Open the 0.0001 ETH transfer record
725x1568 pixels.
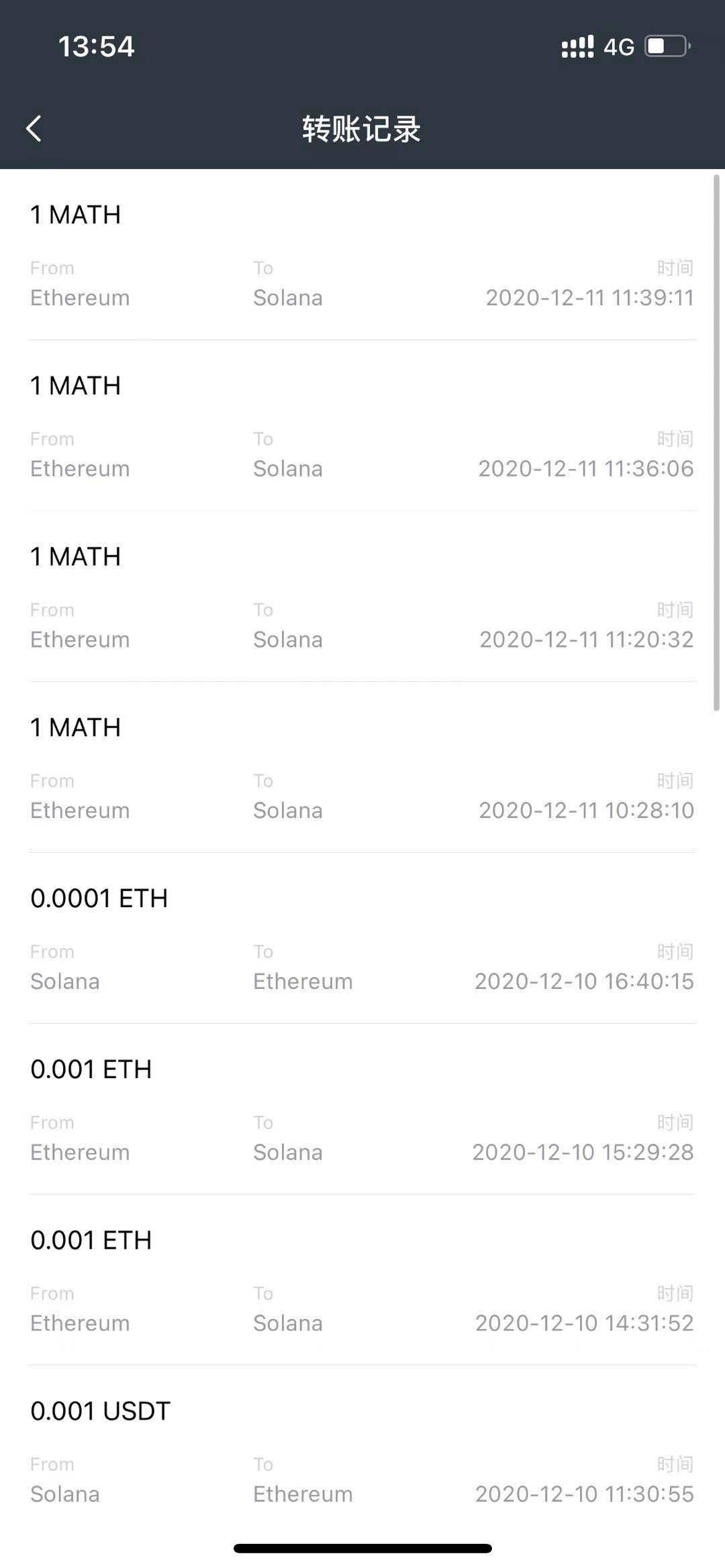click(362, 939)
